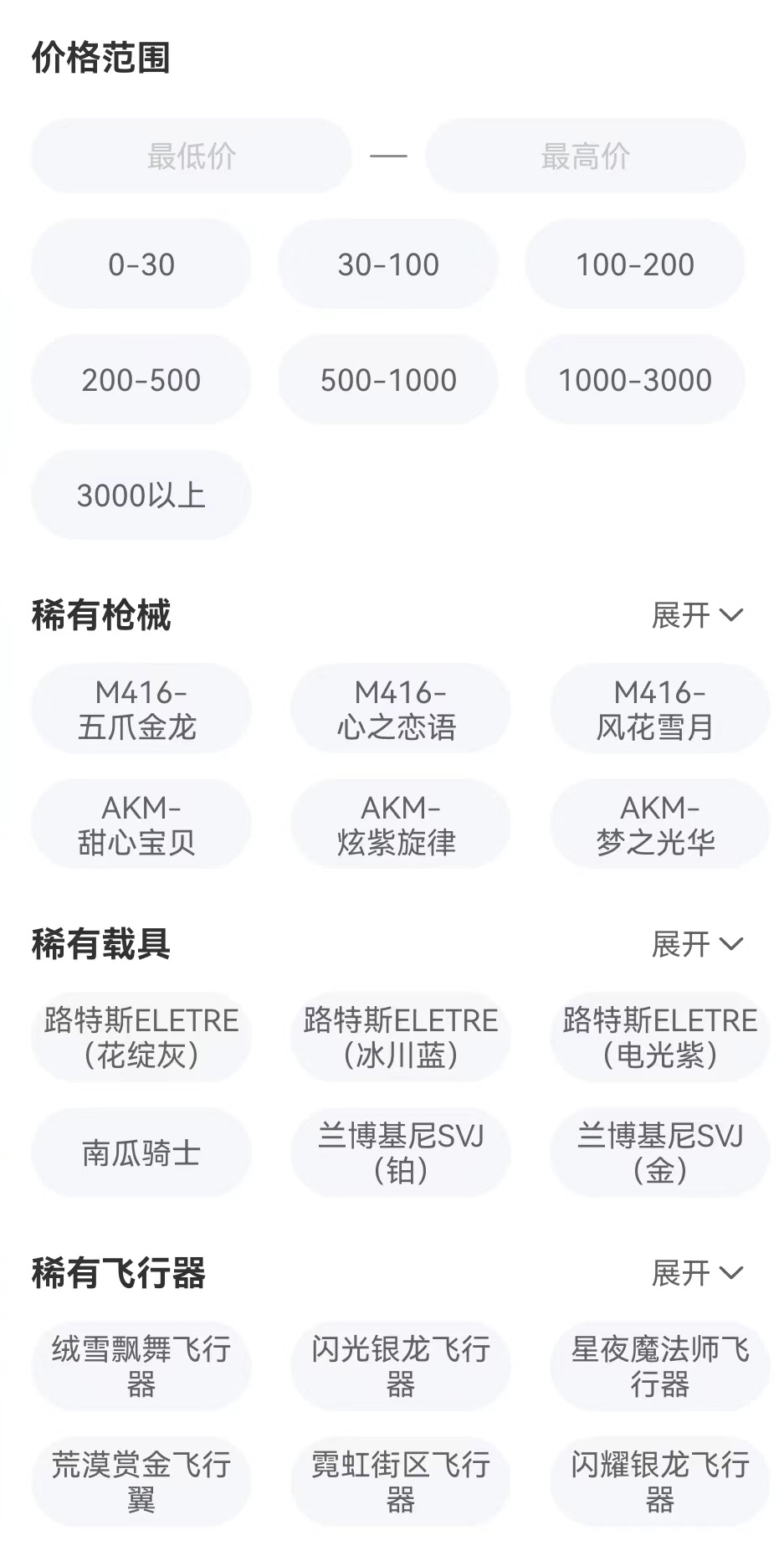The width and height of the screenshot is (784, 1561).
Task: Choose 星夜魔法师飞行器 chip
Action: click(659, 1367)
